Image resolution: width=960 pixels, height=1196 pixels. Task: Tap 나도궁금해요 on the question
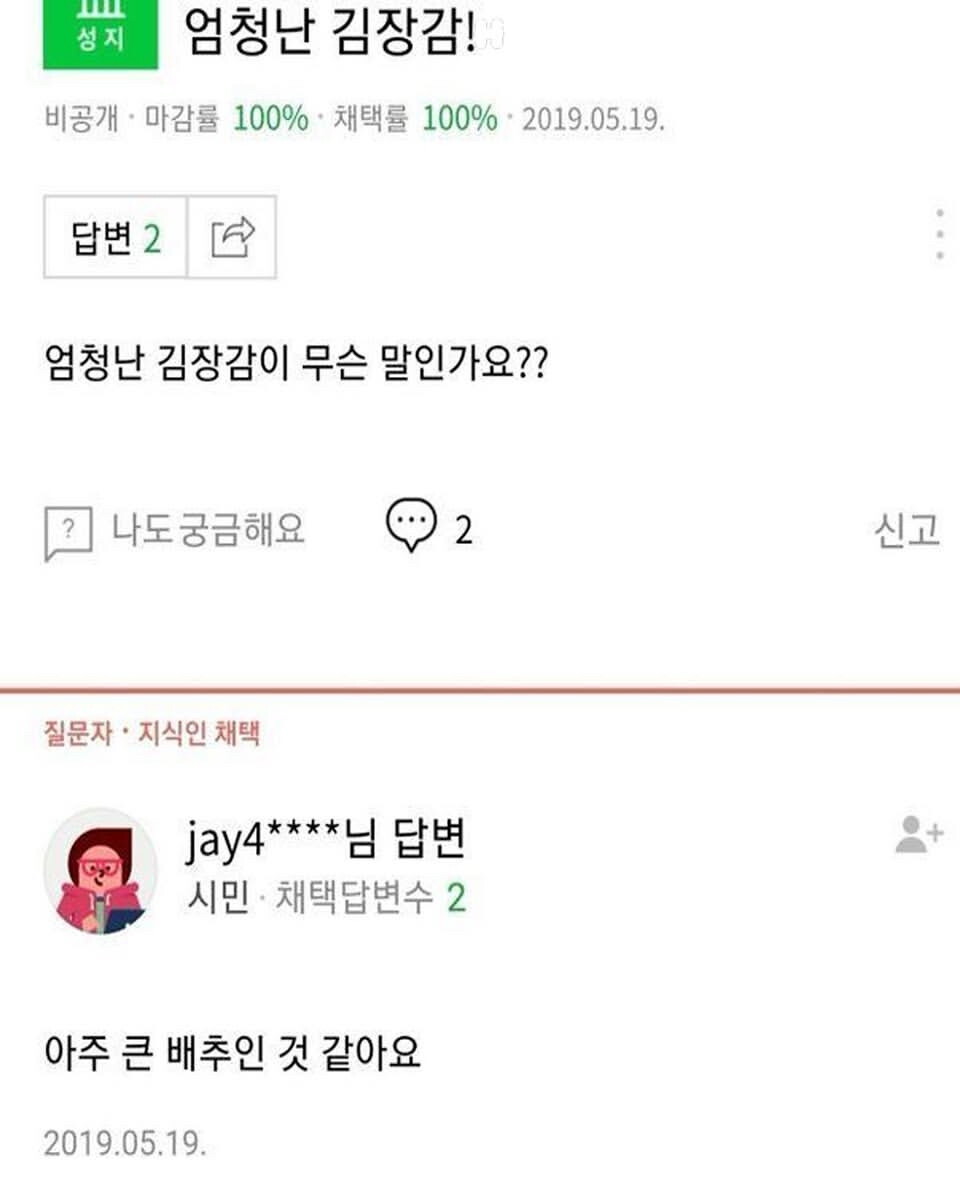tap(175, 531)
